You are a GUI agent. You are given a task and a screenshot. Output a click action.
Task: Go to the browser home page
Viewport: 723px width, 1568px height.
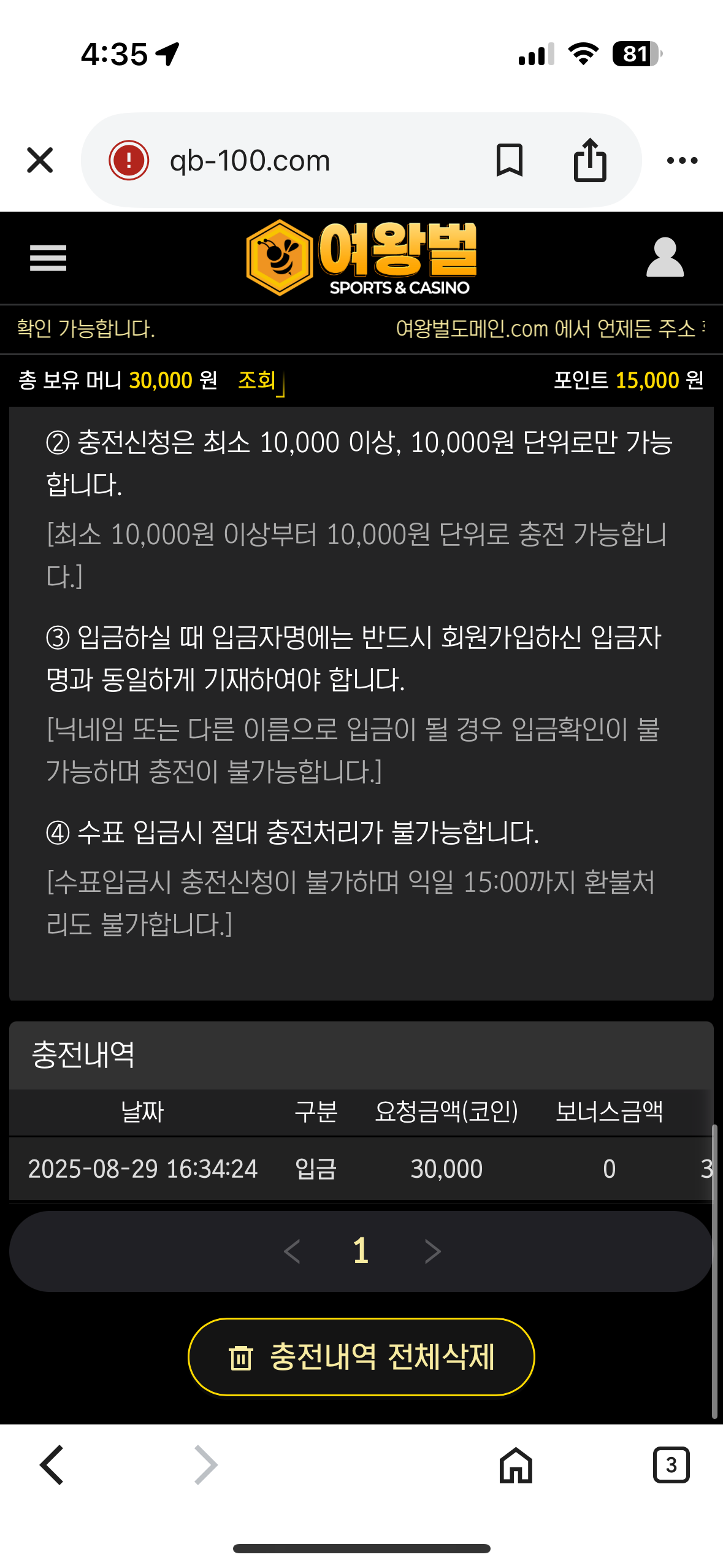(x=516, y=1465)
